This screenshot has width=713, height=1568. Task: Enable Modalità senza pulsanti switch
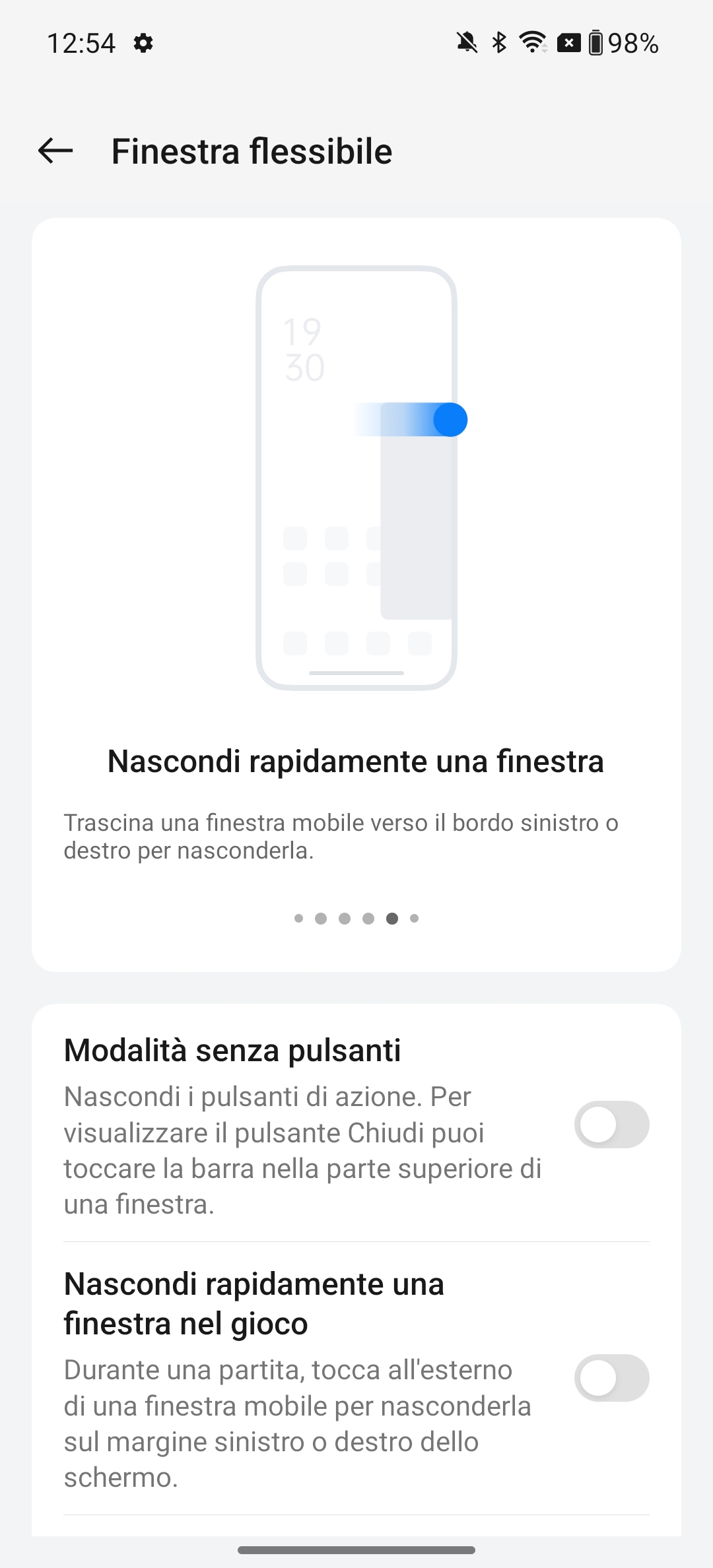click(611, 1125)
